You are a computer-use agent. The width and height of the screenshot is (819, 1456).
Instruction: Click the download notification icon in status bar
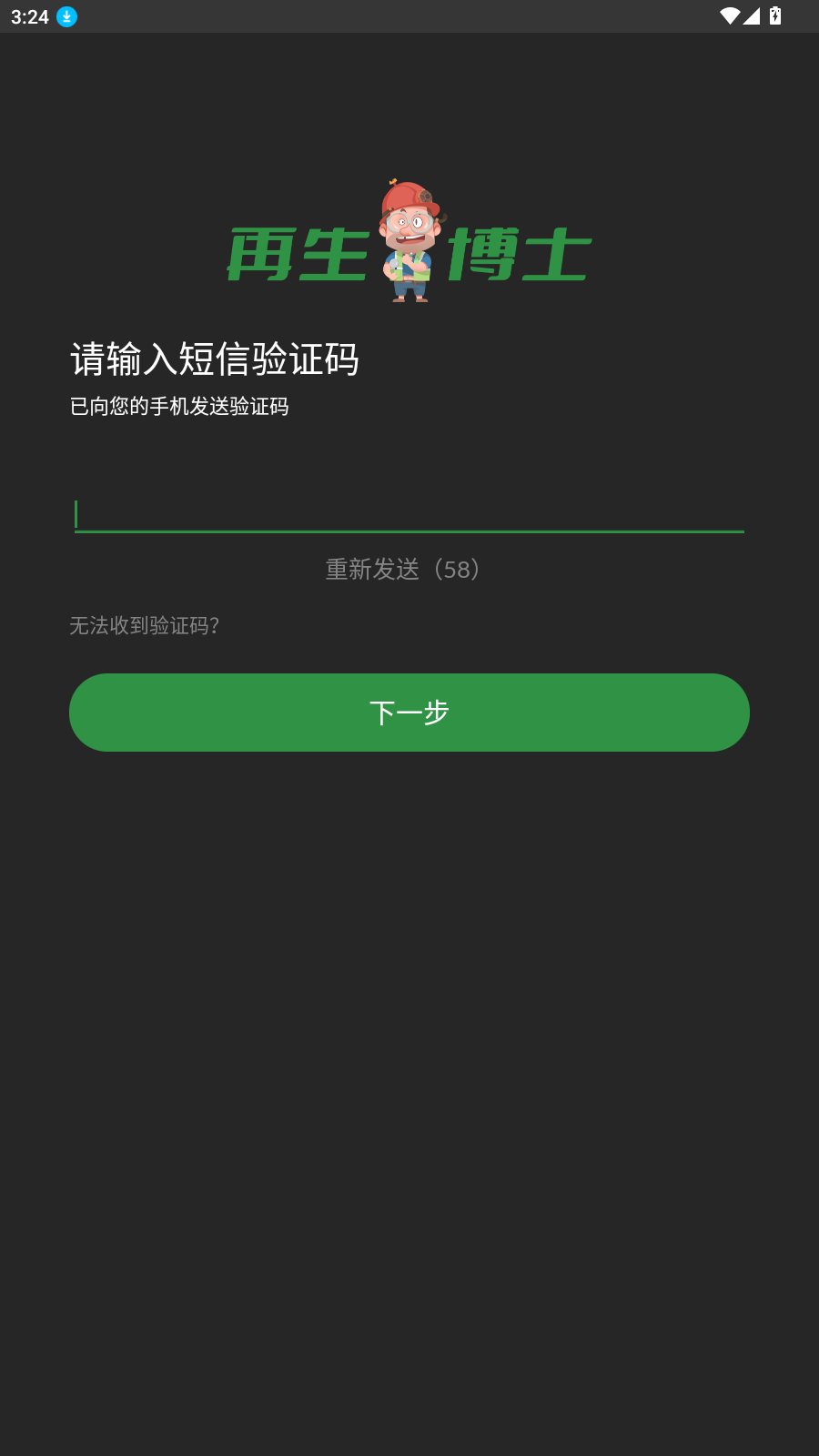click(x=65, y=15)
